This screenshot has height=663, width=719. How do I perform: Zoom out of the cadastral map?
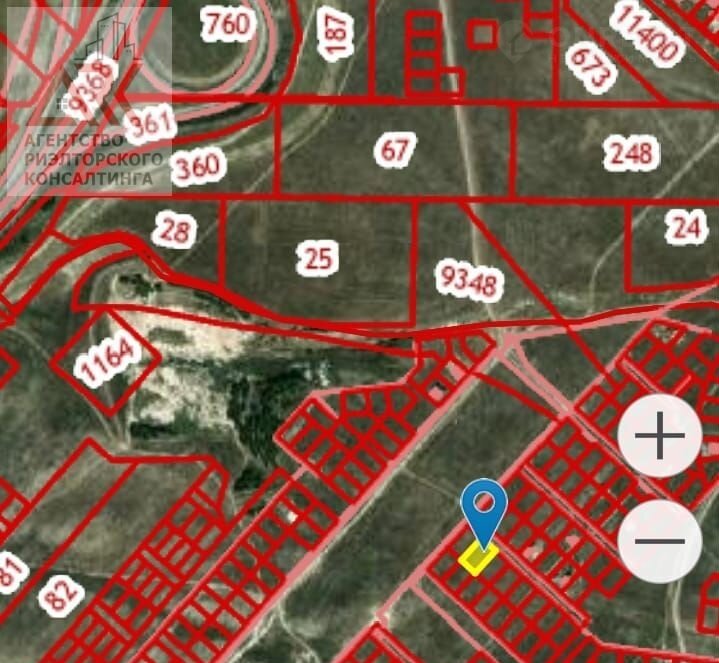click(x=659, y=541)
